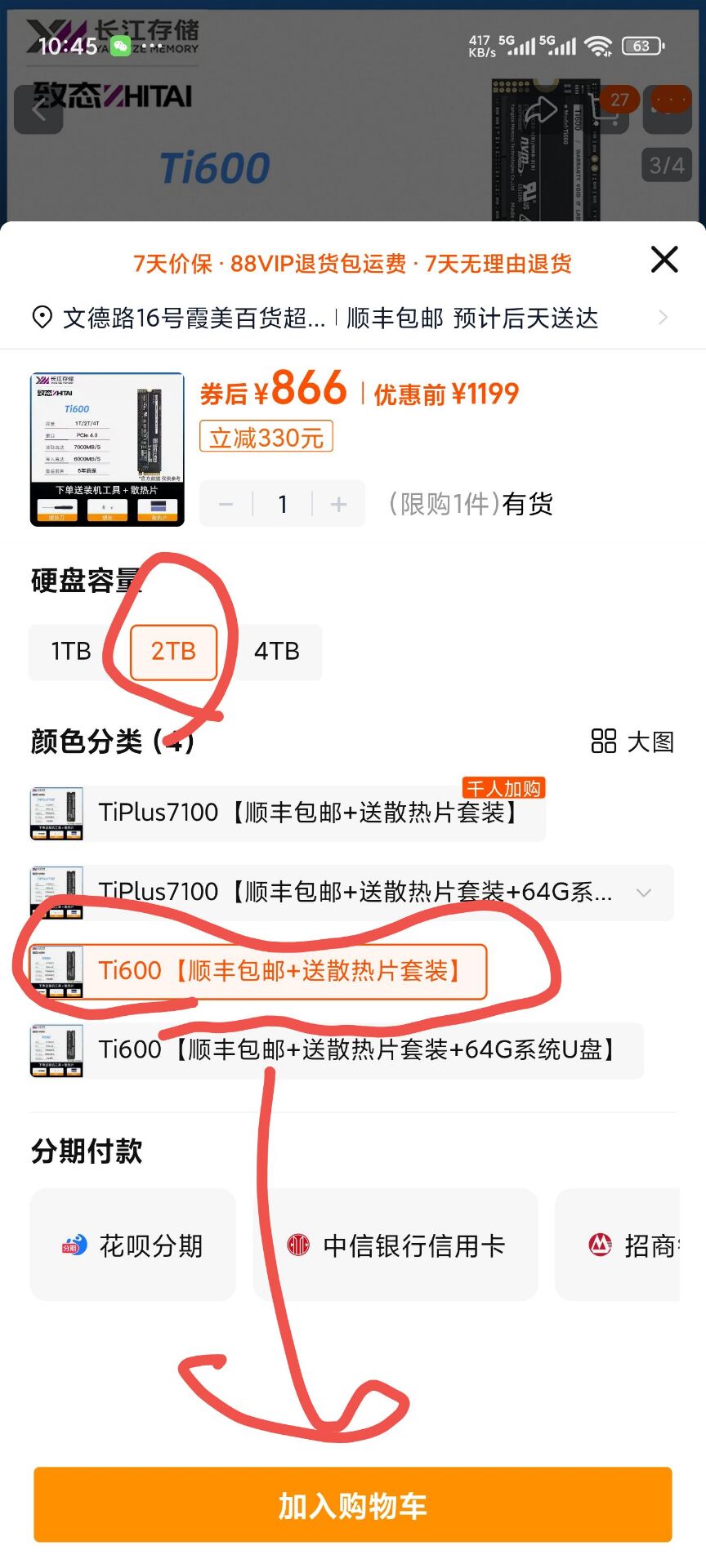706x1568 pixels.
Task: Open the product thumbnail image
Action: tap(107, 449)
